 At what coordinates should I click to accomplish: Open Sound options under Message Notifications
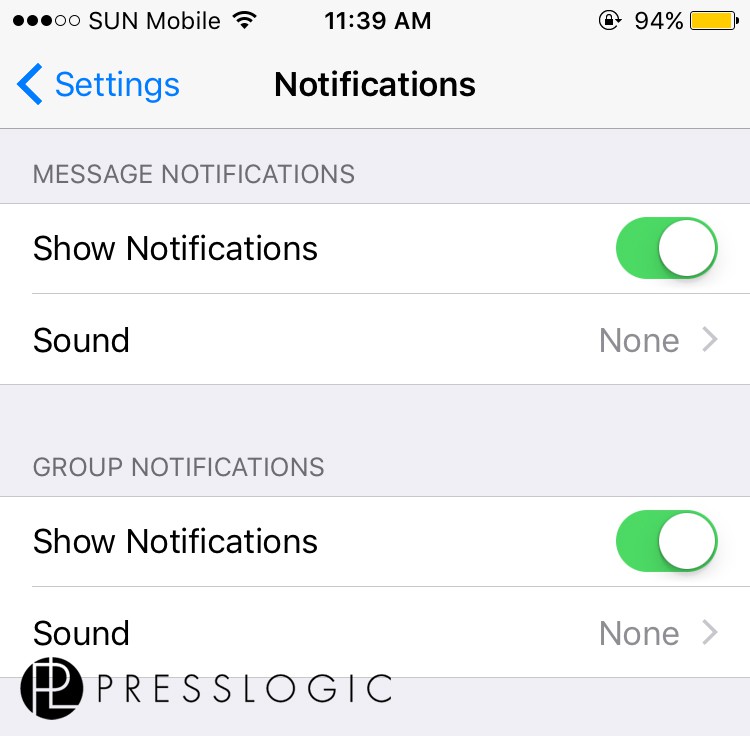[375, 340]
